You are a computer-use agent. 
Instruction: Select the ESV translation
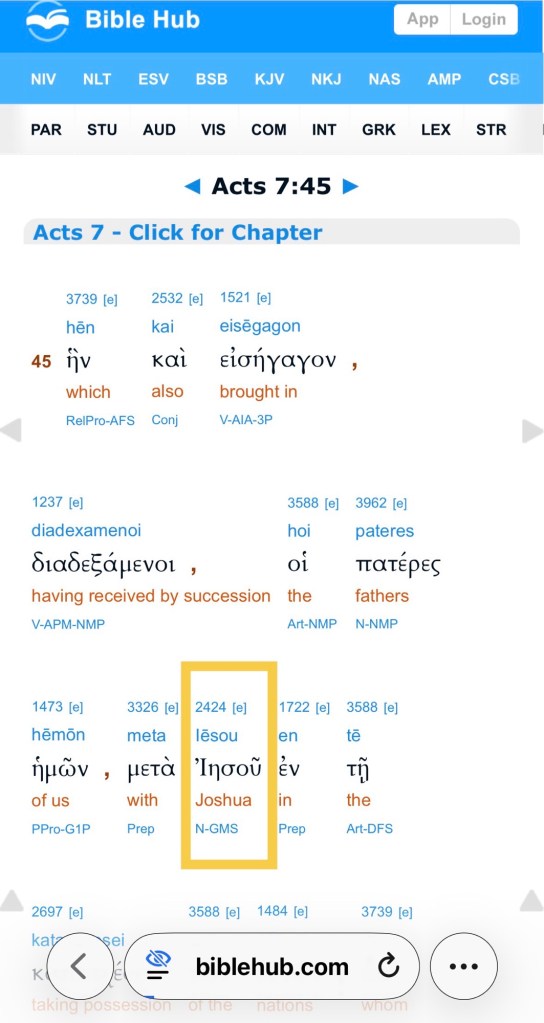pyautogui.click(x=153, y=79)
